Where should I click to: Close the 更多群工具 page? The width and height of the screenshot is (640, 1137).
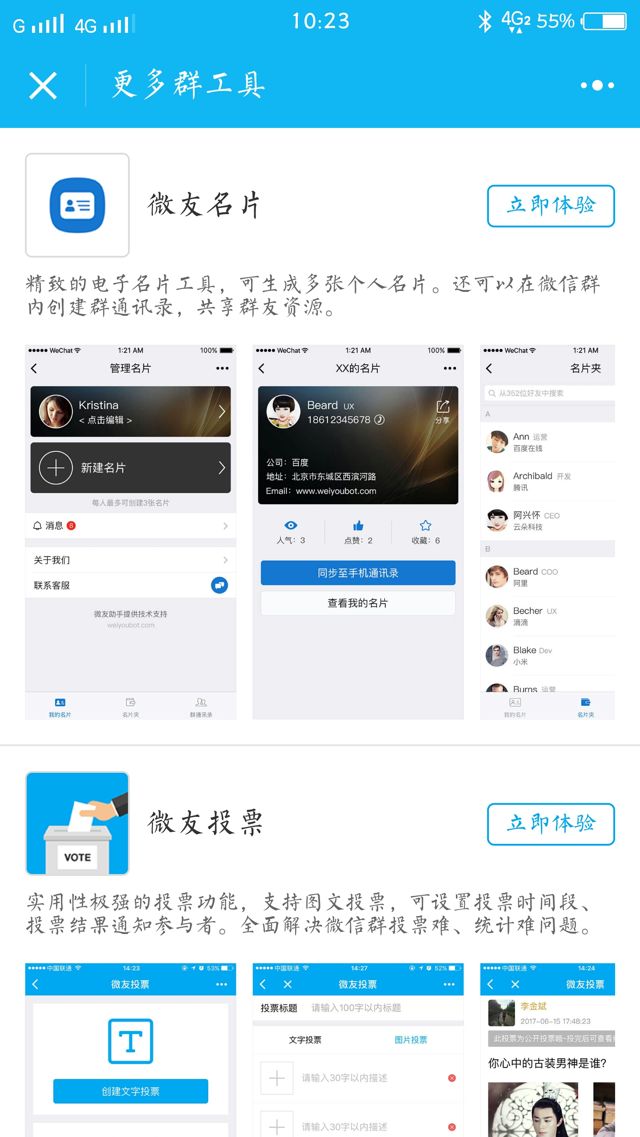43,86
